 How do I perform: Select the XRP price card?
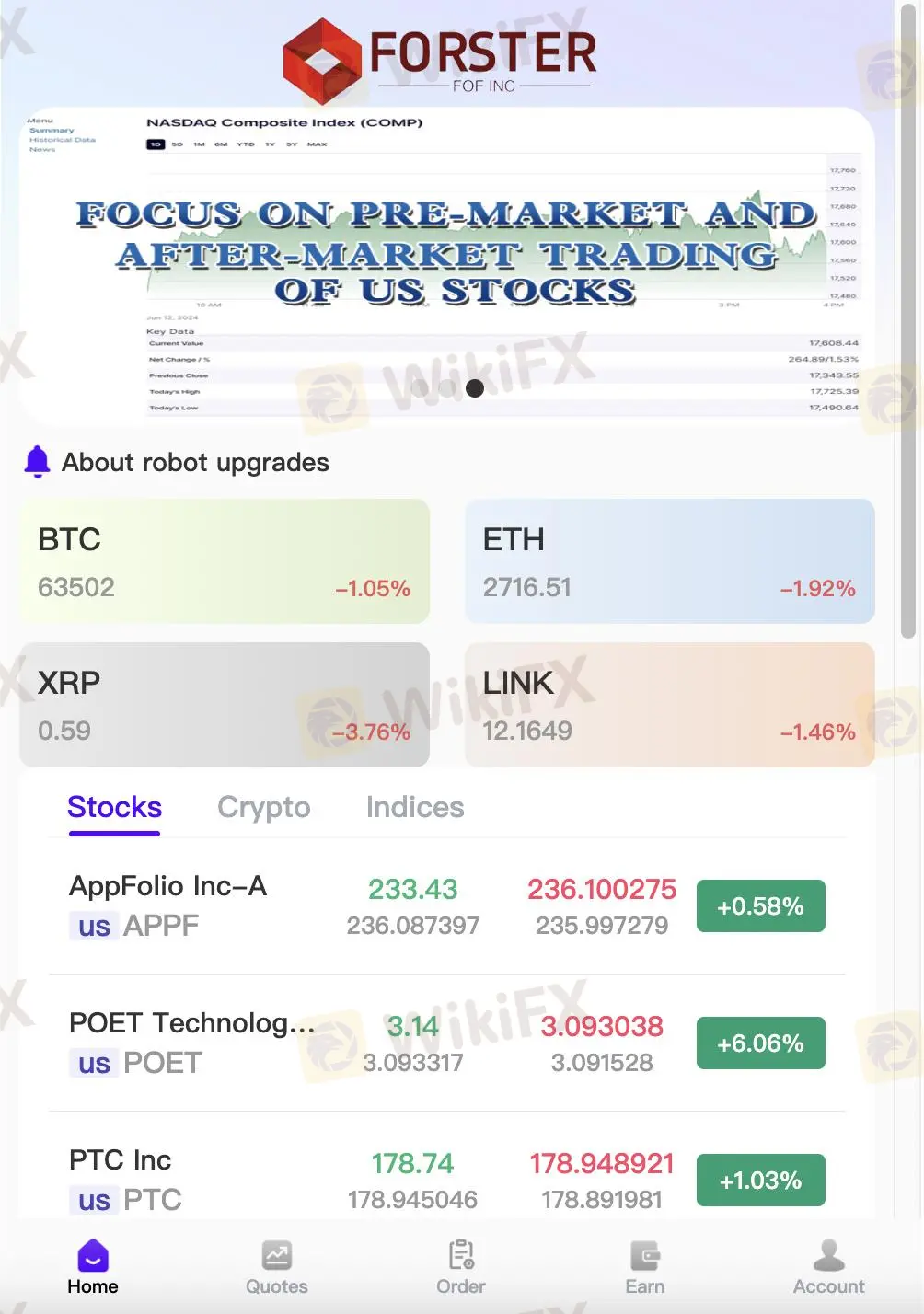coord(225,705)
